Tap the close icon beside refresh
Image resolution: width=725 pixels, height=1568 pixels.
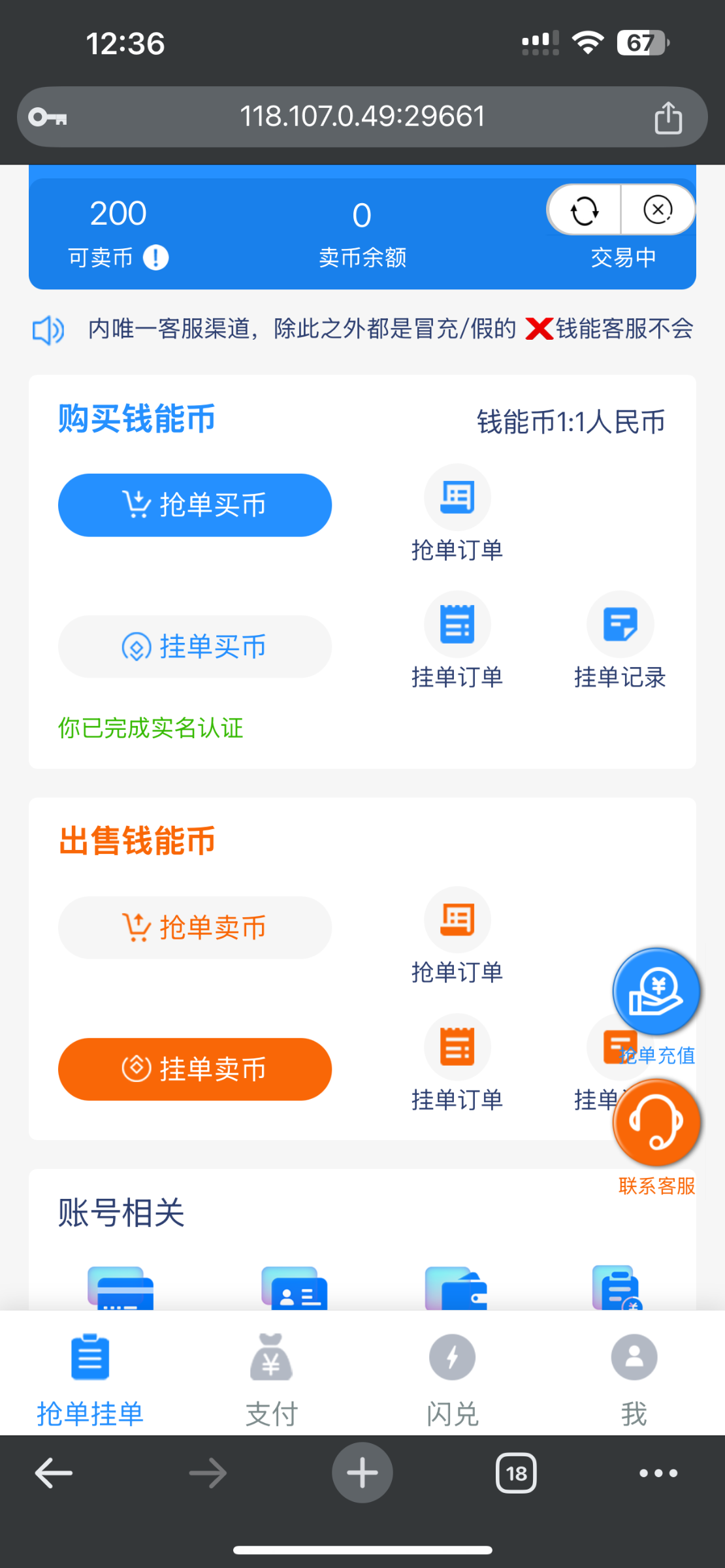658,210
